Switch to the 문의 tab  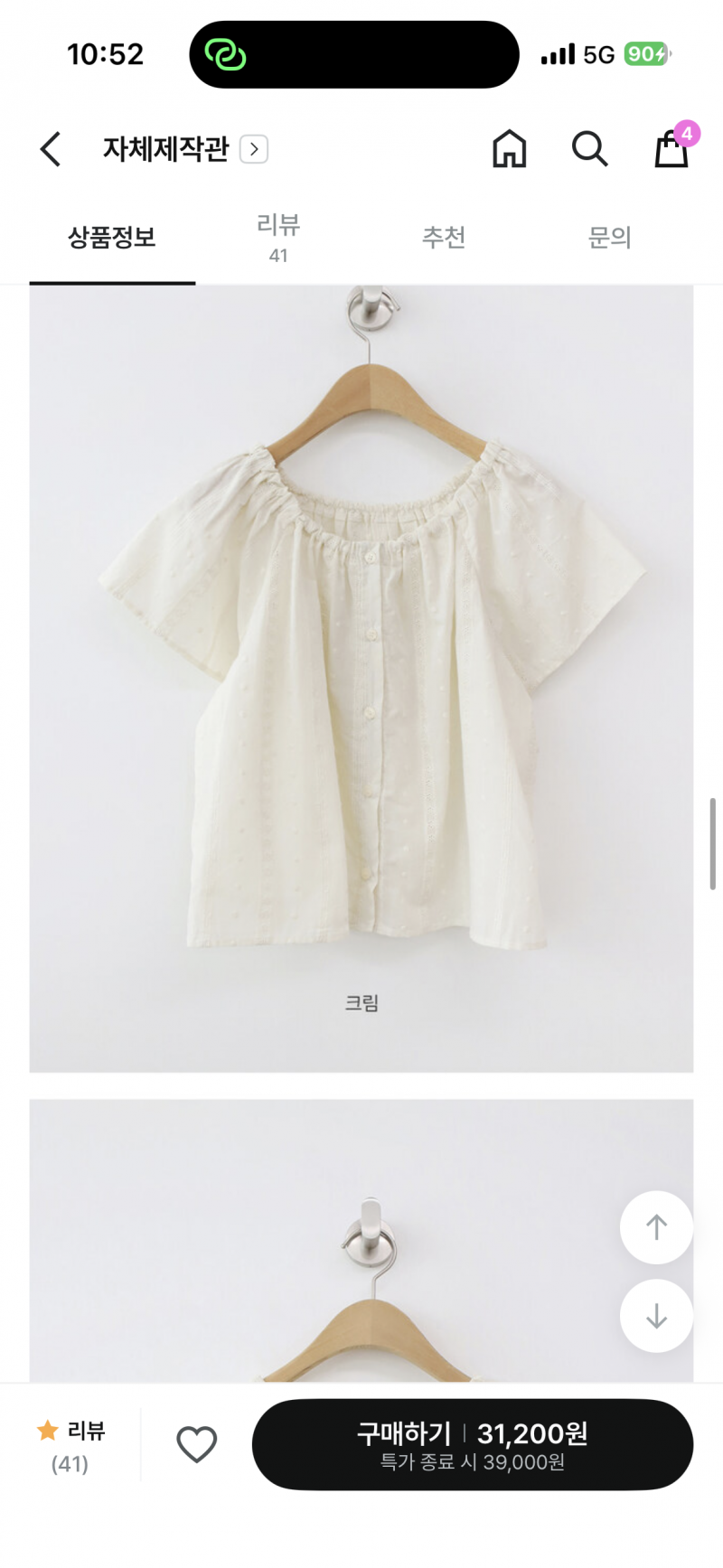(610, 238)
